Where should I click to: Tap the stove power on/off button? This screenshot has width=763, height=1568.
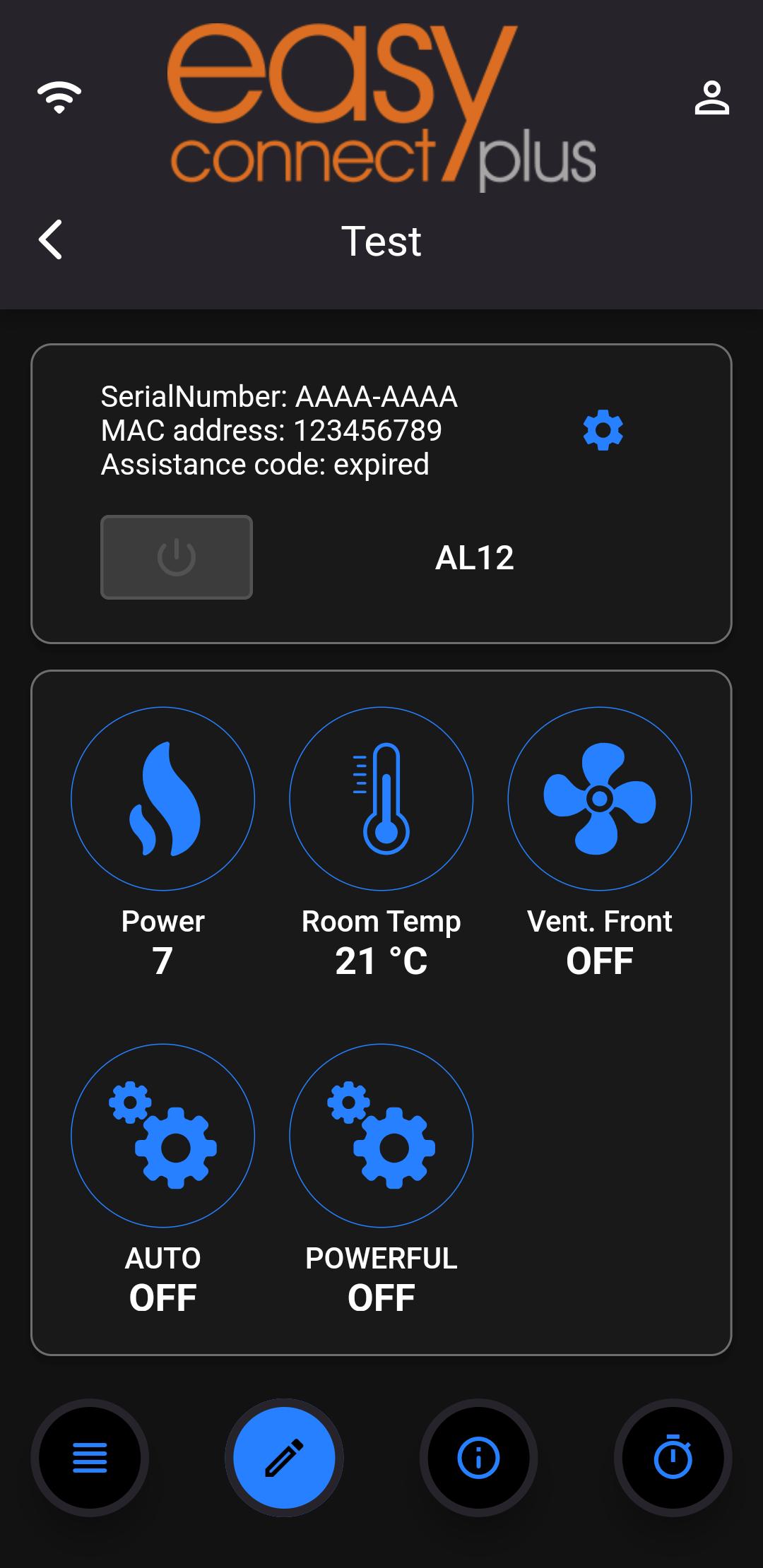(x=177, y=557)
